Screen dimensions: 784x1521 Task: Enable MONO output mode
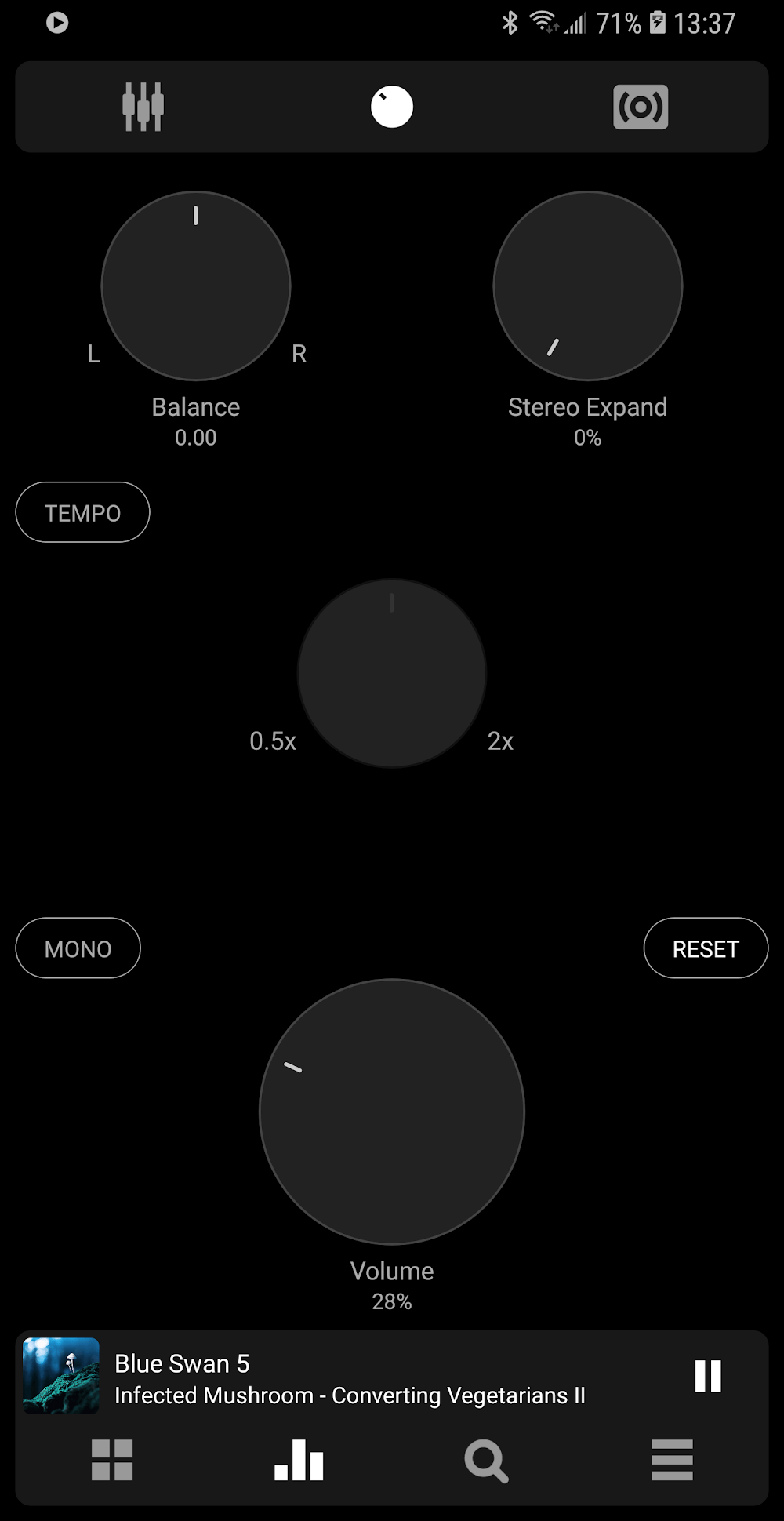(78, 948)
